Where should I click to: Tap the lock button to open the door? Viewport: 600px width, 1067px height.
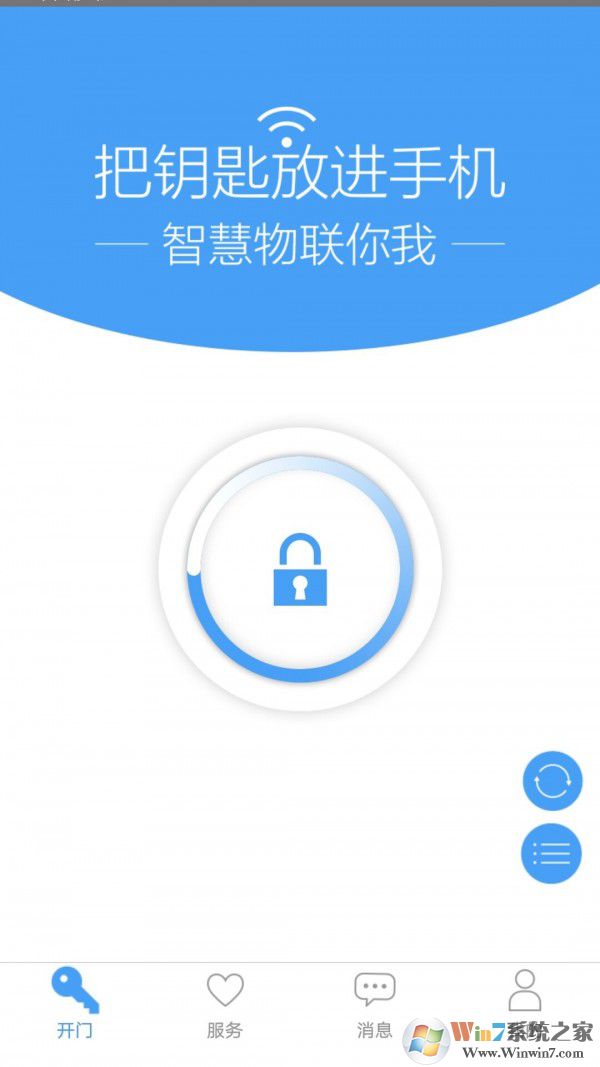click(300, 569)
